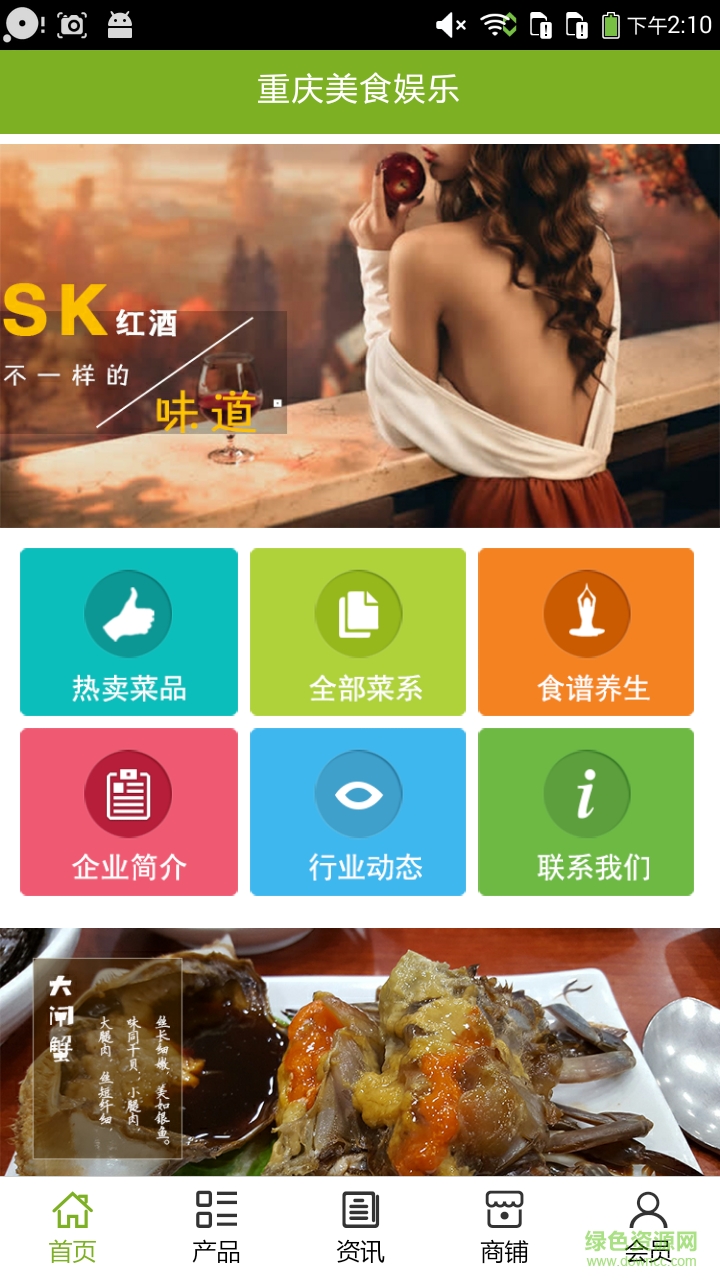Open the 商铺 tab
The image size is (720, 1280).
[x=504, y=1228]
